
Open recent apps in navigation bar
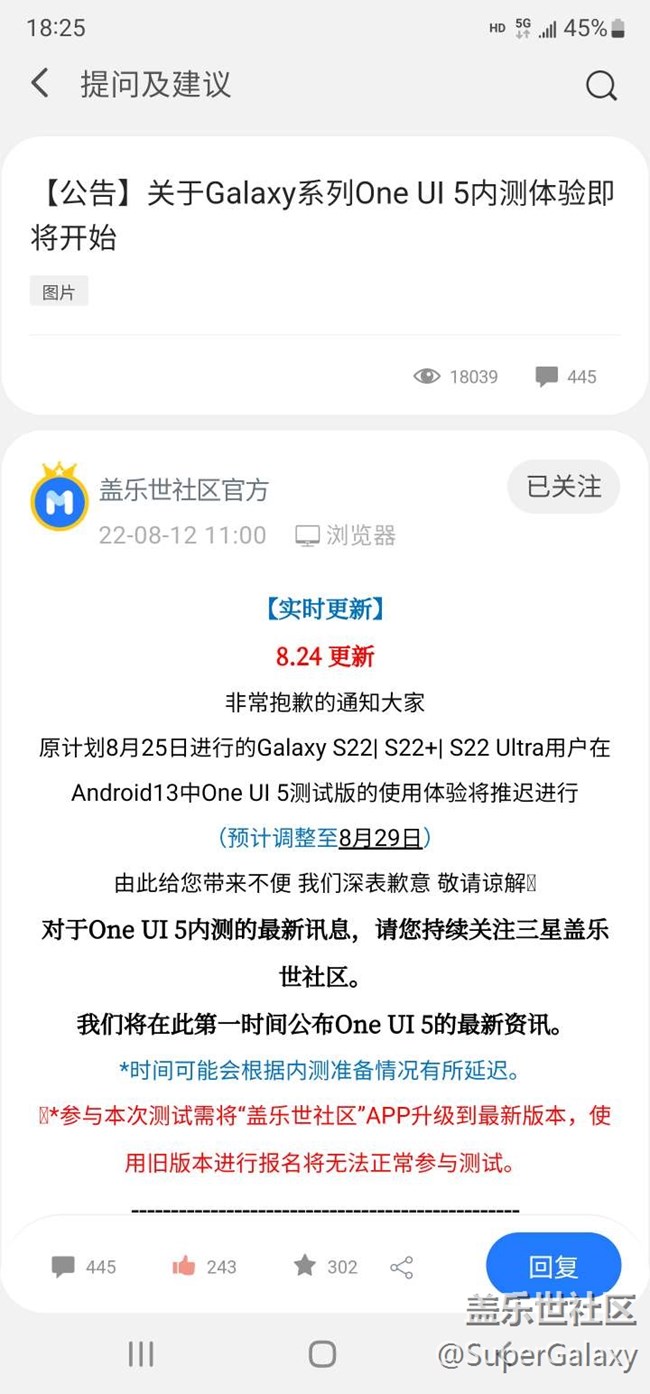(141, 1354)
